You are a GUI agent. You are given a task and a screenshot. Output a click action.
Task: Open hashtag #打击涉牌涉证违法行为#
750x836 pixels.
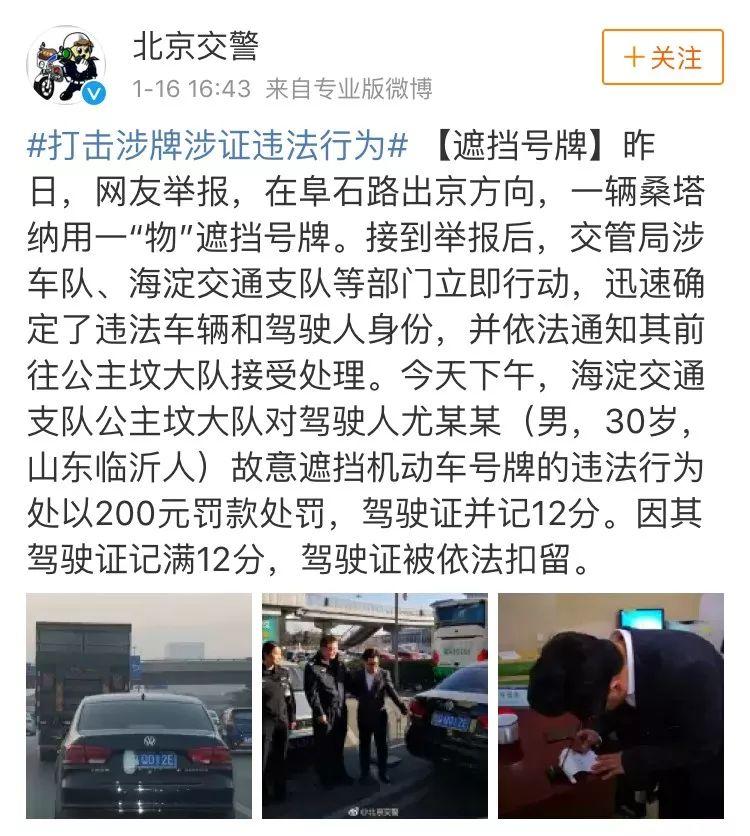click(218, 145)
